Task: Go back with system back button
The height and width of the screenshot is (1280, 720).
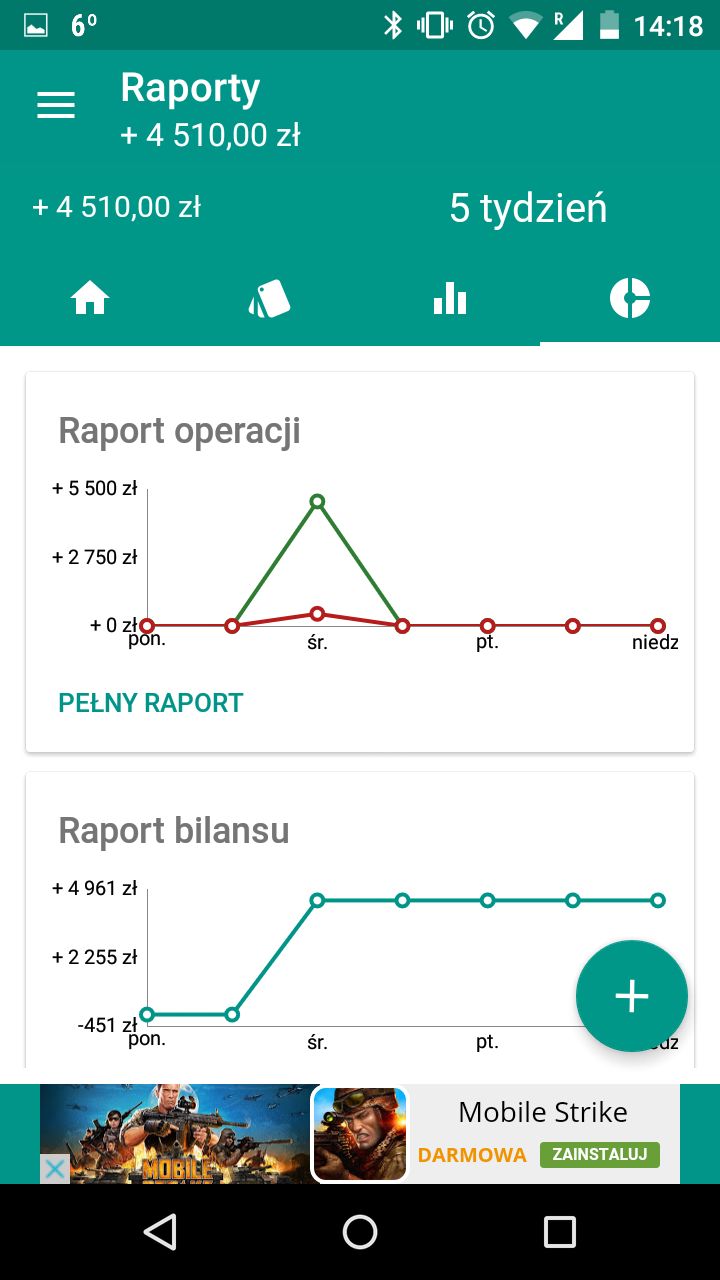Action: (160, 1232)
